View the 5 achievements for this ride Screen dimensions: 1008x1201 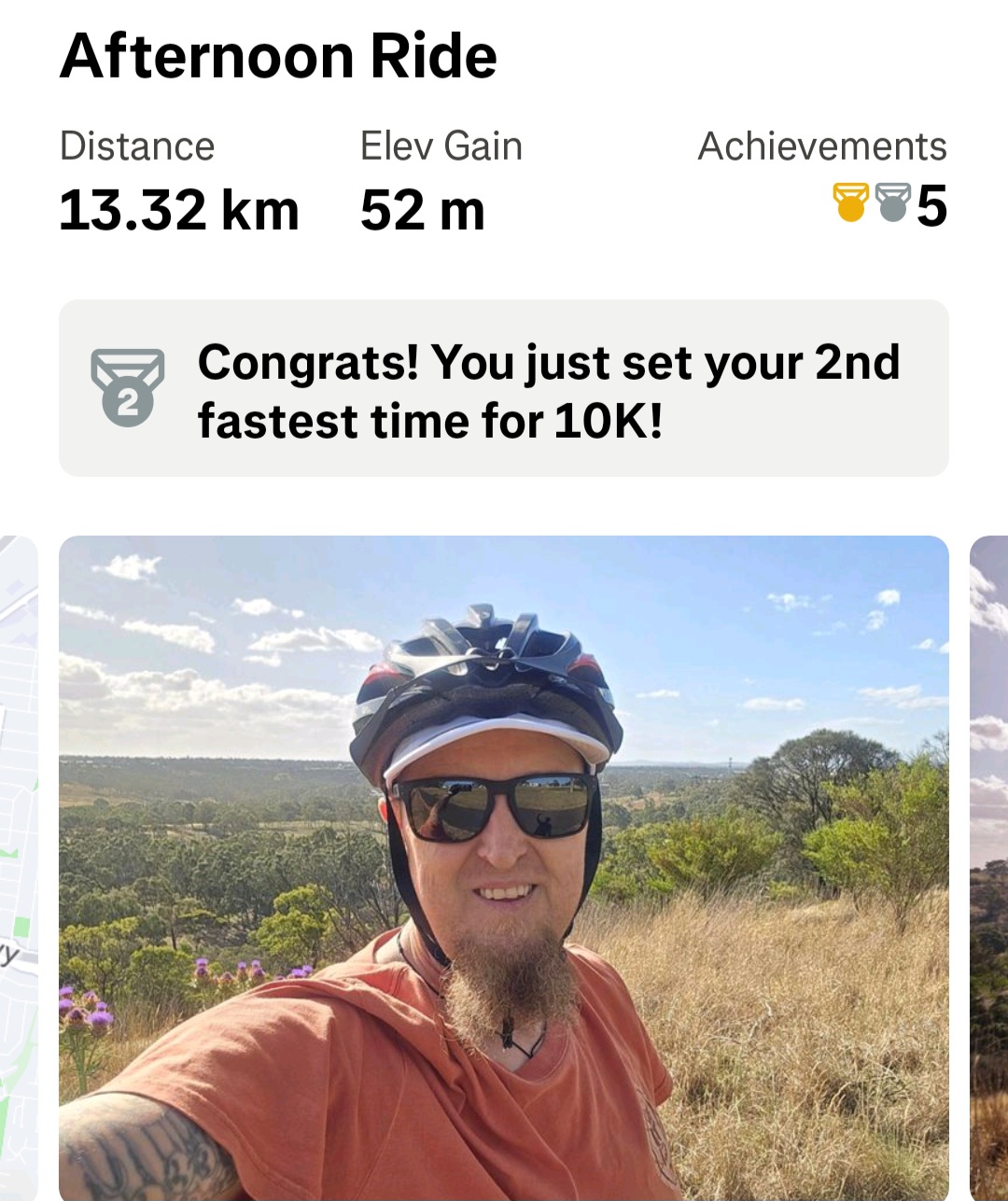[x=889, y=204]
